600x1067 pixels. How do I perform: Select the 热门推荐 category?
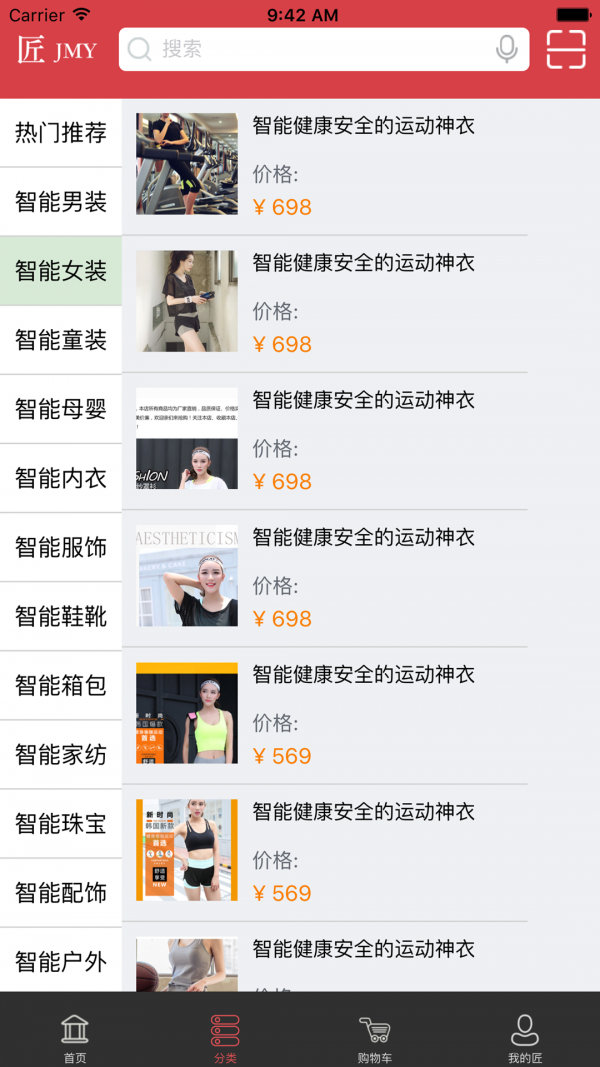(x=61, y=133)
